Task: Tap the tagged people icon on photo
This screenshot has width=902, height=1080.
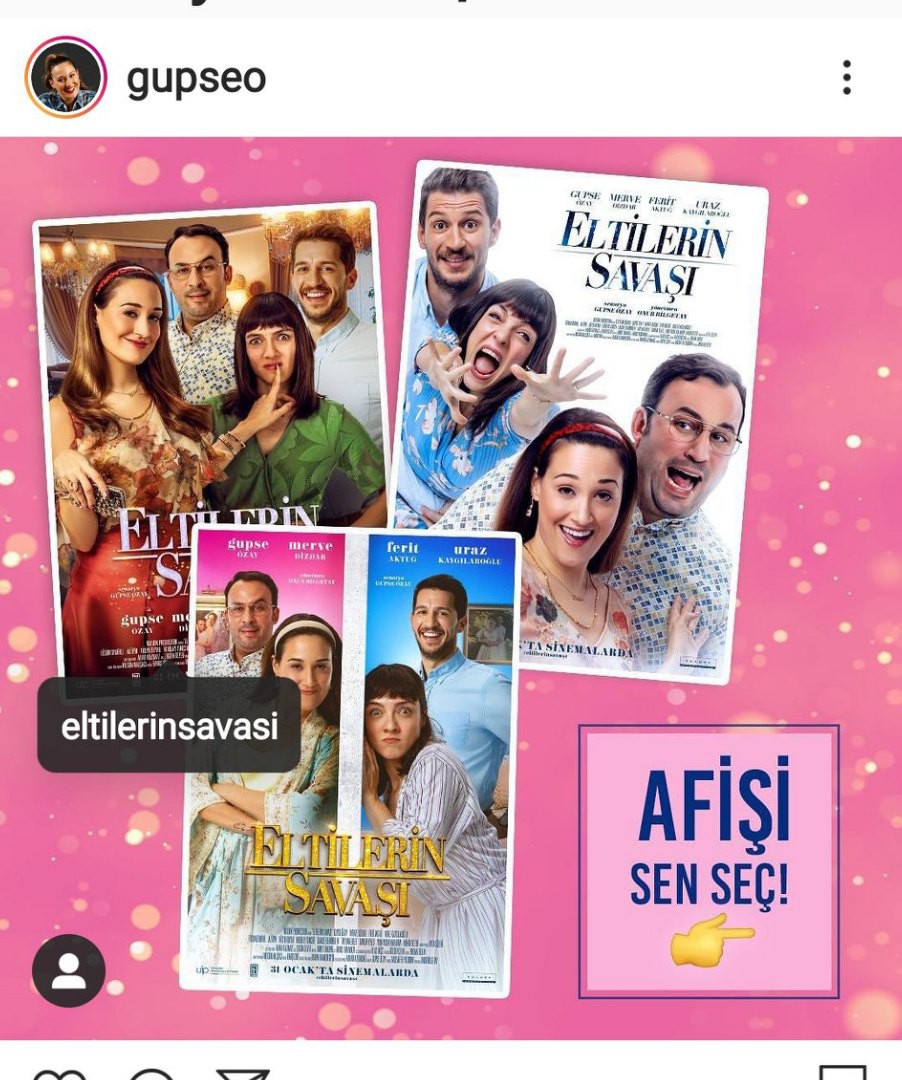Action: point(69,970)
